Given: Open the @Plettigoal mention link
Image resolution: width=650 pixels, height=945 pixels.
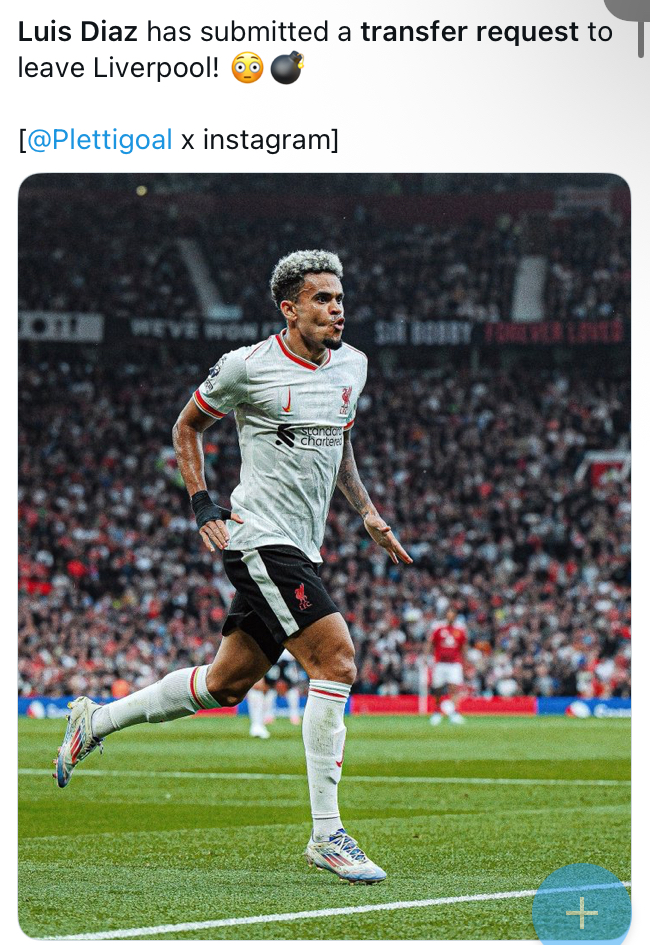Looking at the screenshot, I should click(x=99, y=140).
